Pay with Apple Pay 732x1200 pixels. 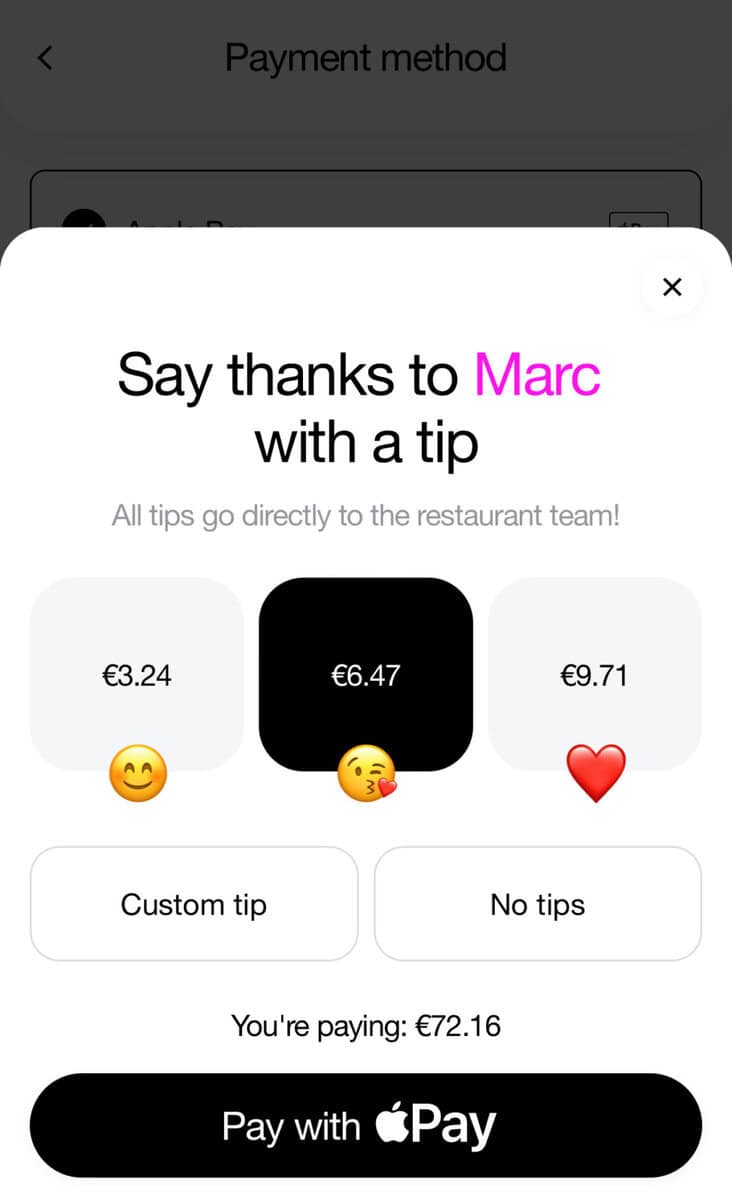[x=366, y=1125]
